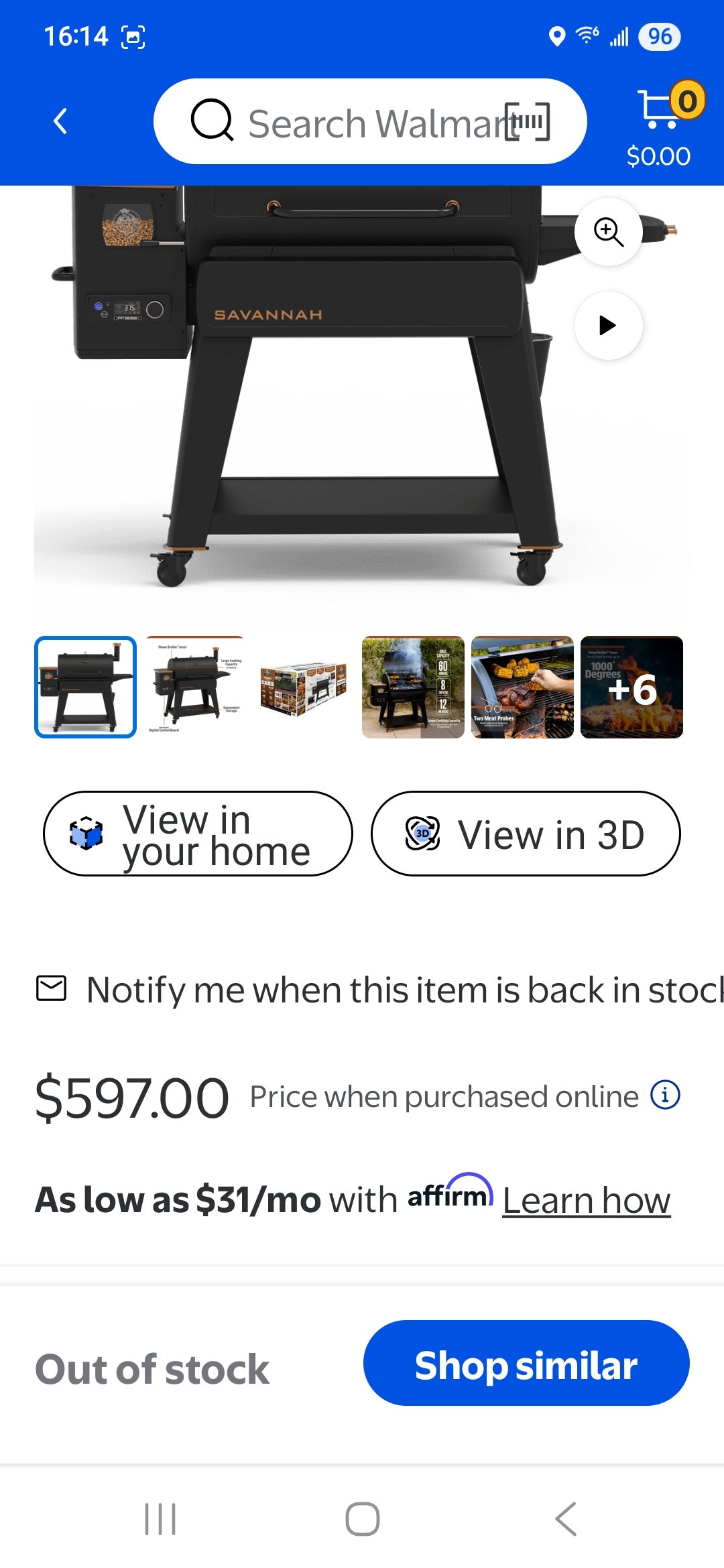Tap Shop similar
The image size is (724, 1568).
coord(526,1363)
